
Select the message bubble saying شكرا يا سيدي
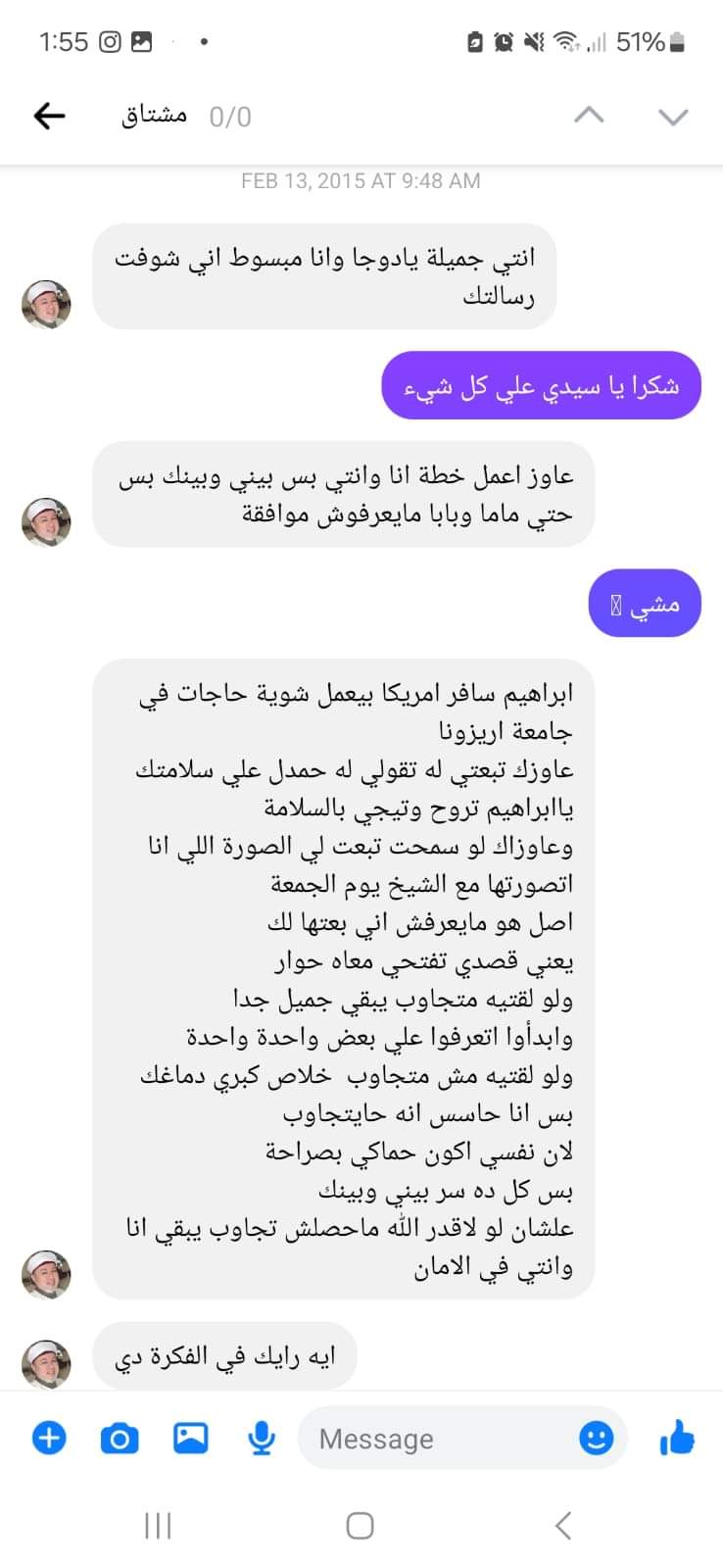(540, 385)
